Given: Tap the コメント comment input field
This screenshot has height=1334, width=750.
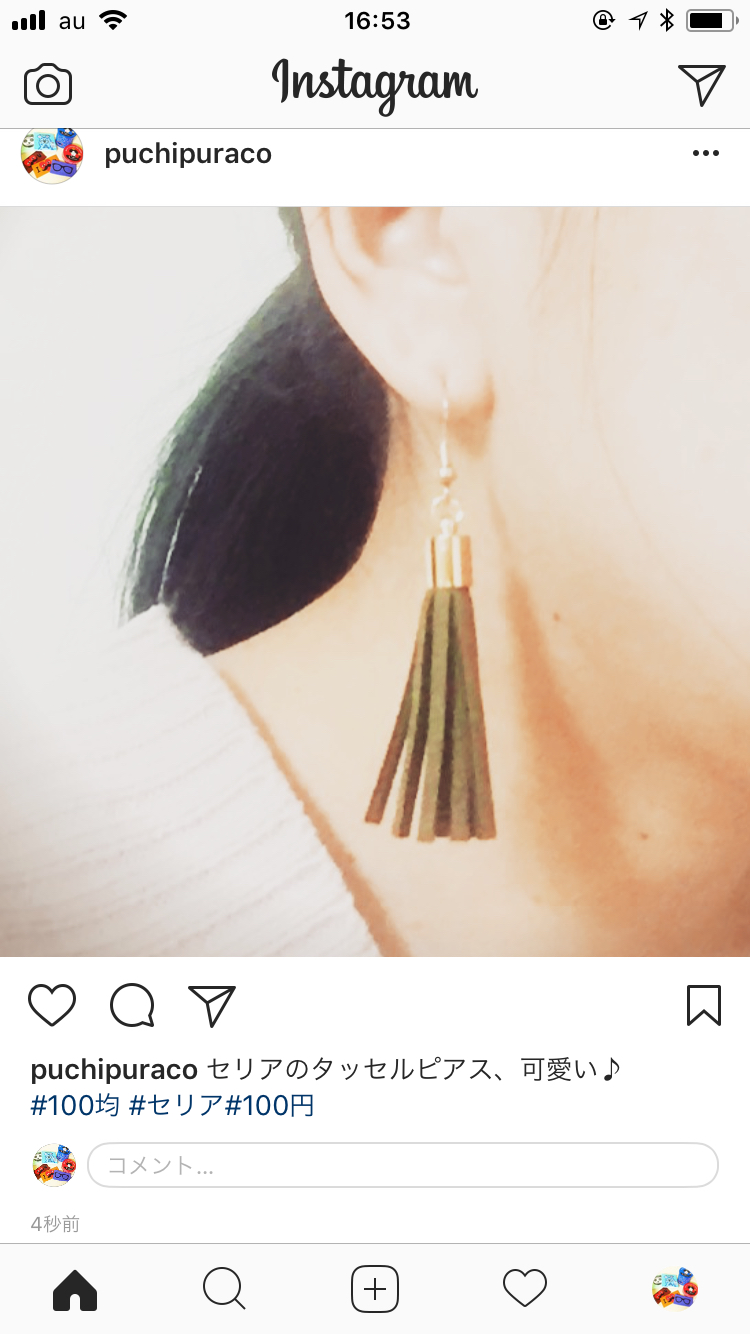Looking at the screenshot, I should (402, 1165).
